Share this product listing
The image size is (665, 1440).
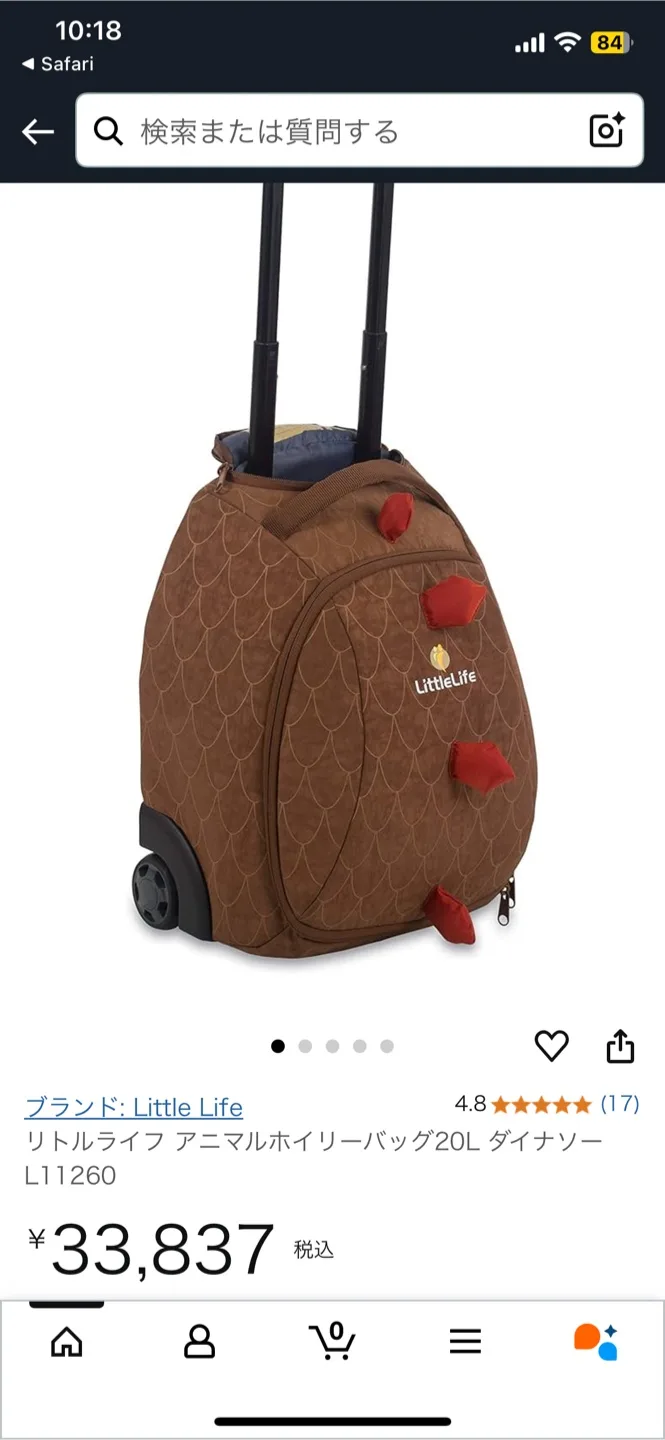point(620,1046)
